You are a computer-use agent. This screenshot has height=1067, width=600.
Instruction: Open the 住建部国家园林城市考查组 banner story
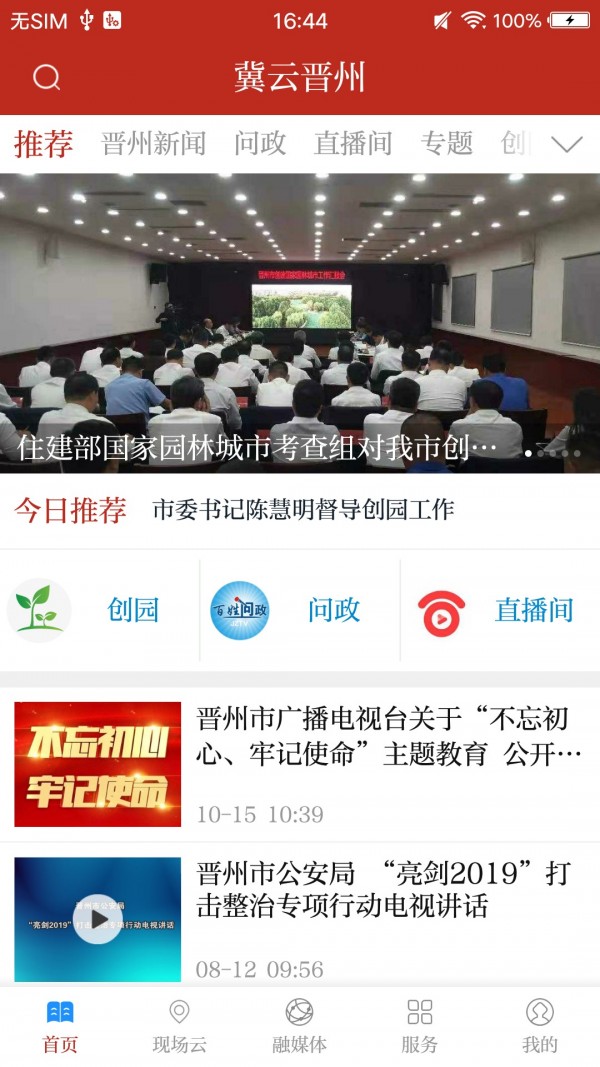300,320
